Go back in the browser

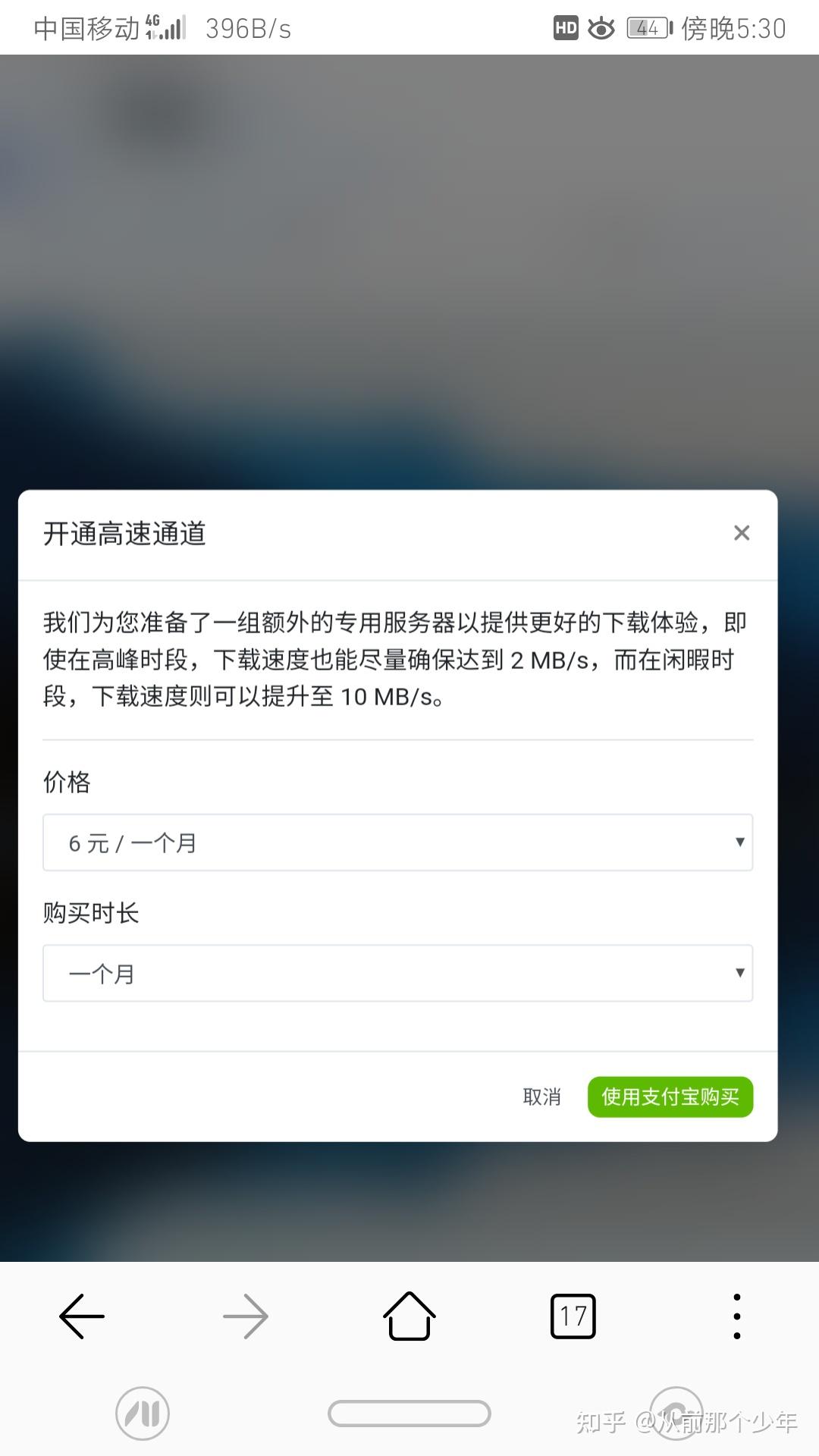(82, 1316)
